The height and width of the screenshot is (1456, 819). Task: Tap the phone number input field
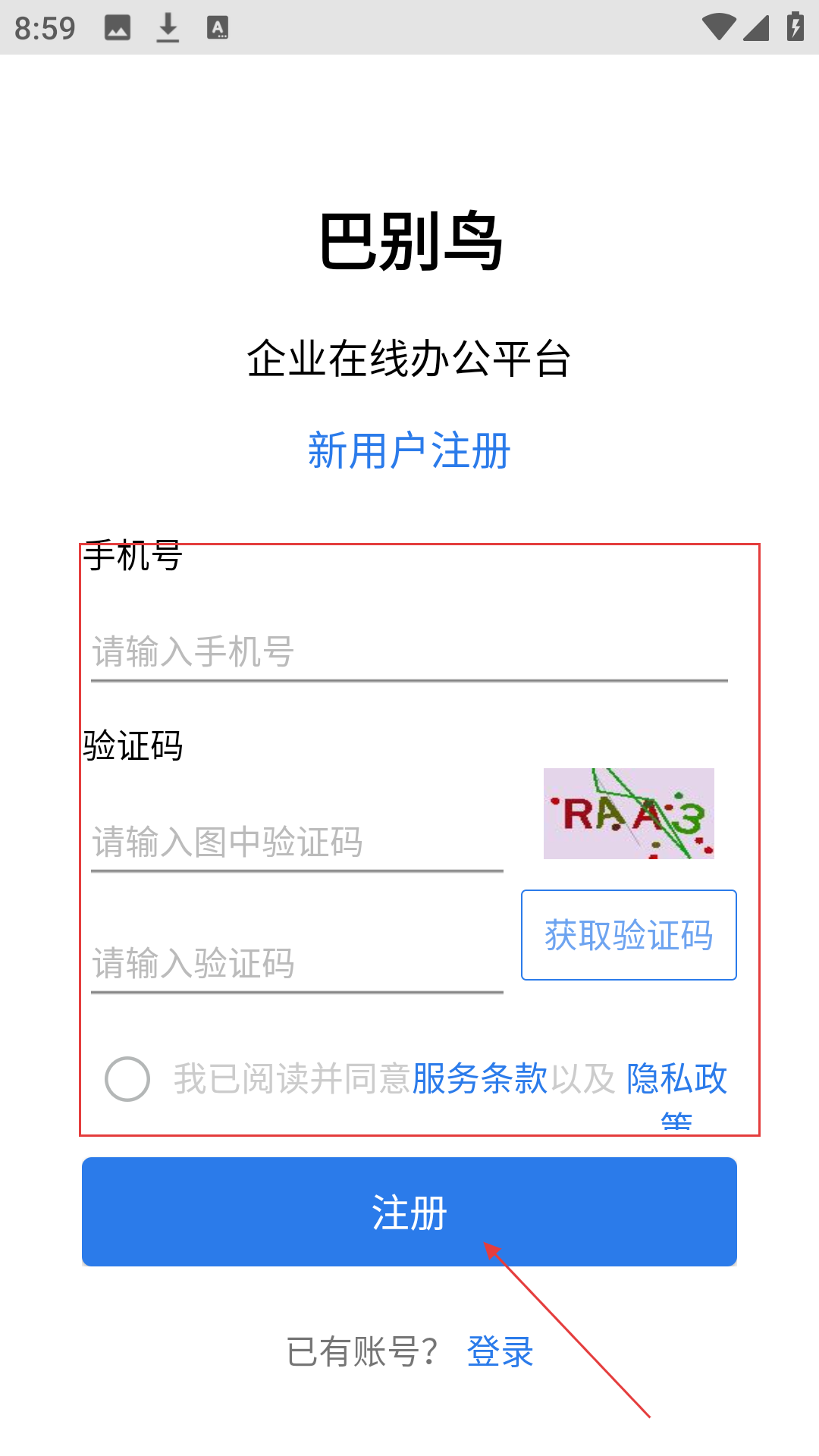(x=409, y=652)
